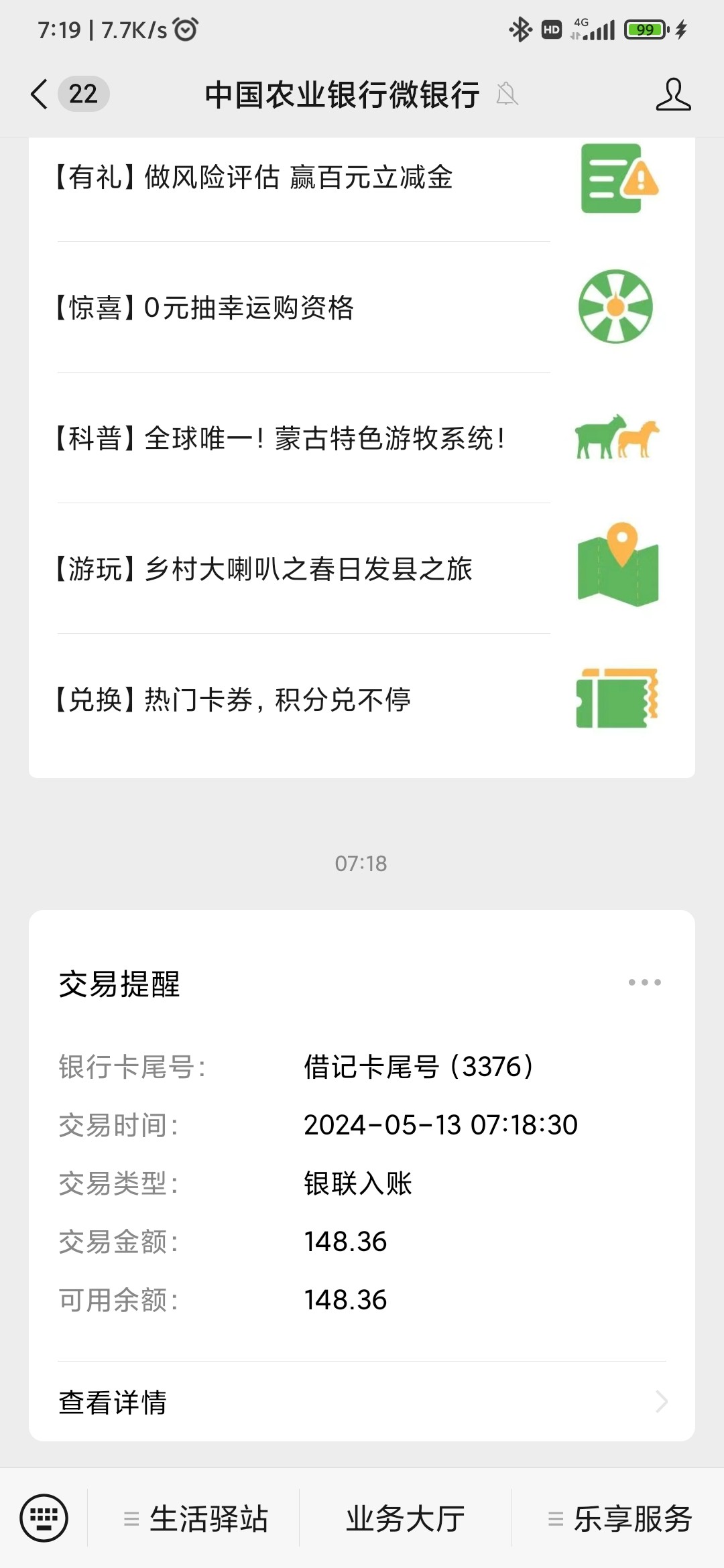Go back to the chat list
This screenshot has width=724, height=1568.
(x=40, y=94)
